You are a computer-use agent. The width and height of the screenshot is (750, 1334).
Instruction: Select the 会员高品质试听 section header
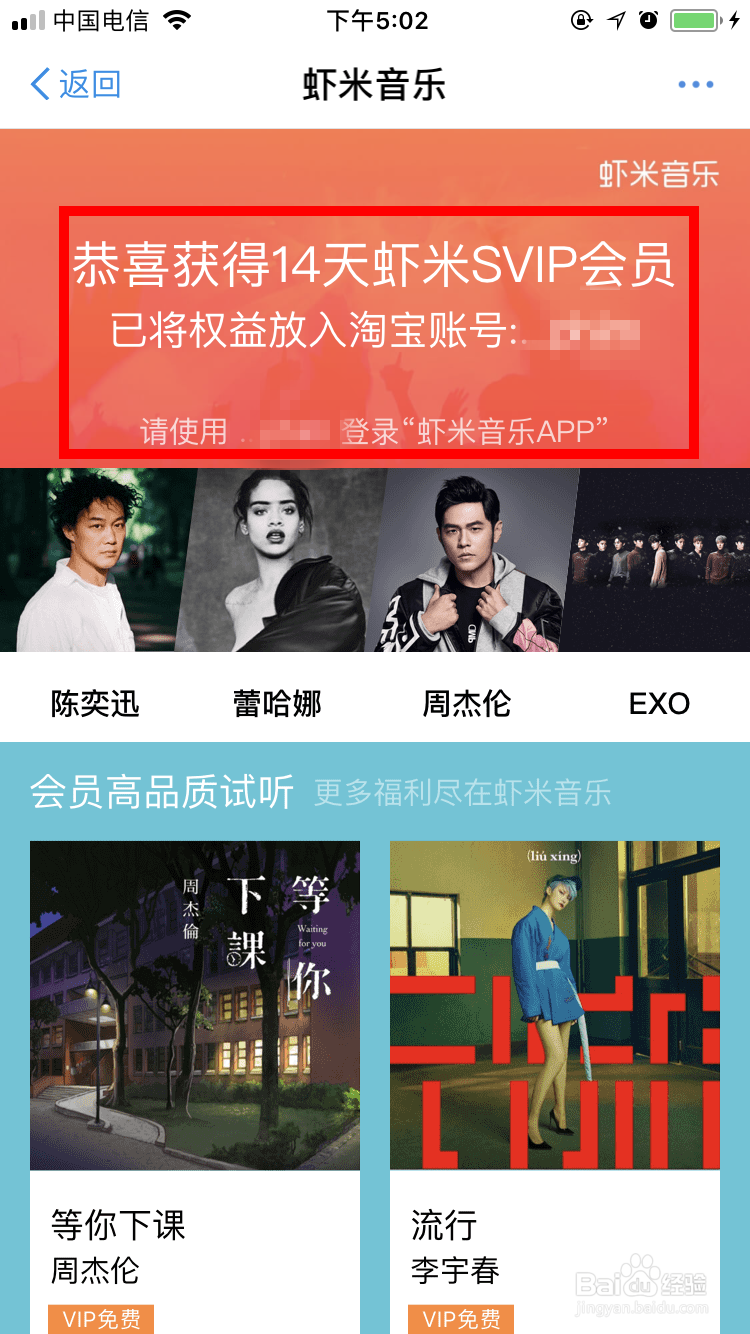click(160, 791)
